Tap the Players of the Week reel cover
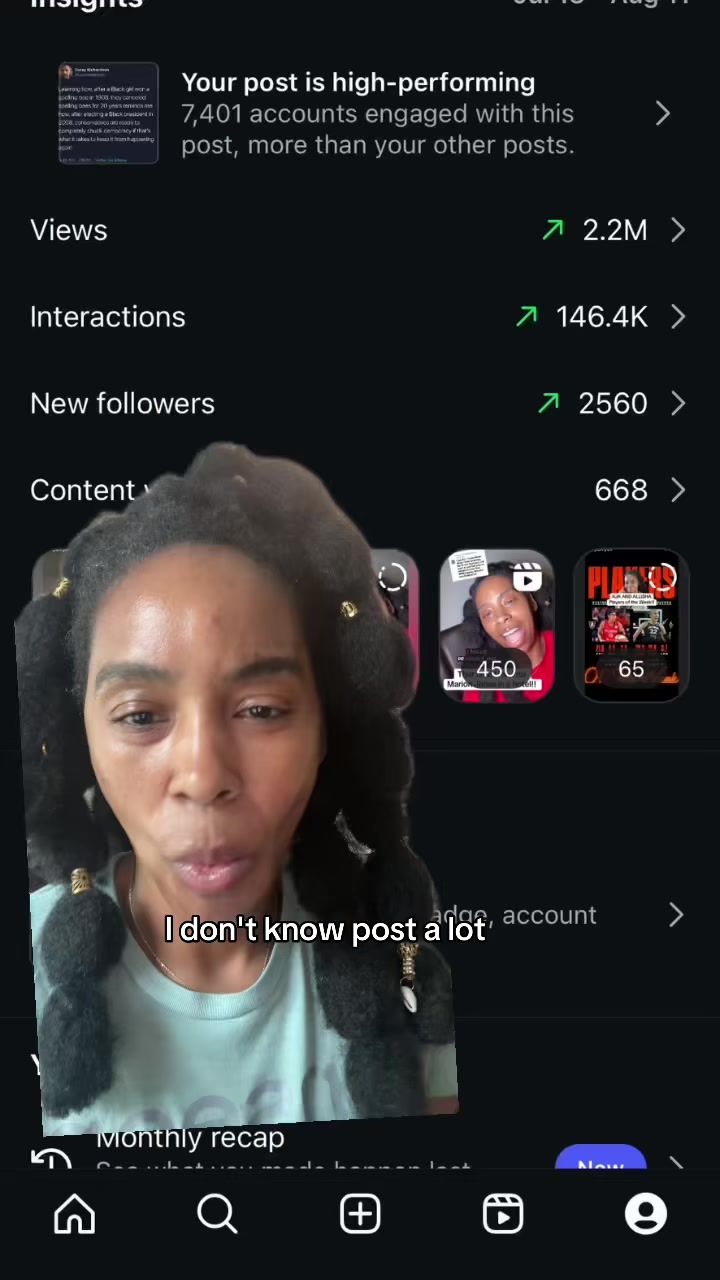This screenshot has height=1280, width=720. (x=631, y=625)
